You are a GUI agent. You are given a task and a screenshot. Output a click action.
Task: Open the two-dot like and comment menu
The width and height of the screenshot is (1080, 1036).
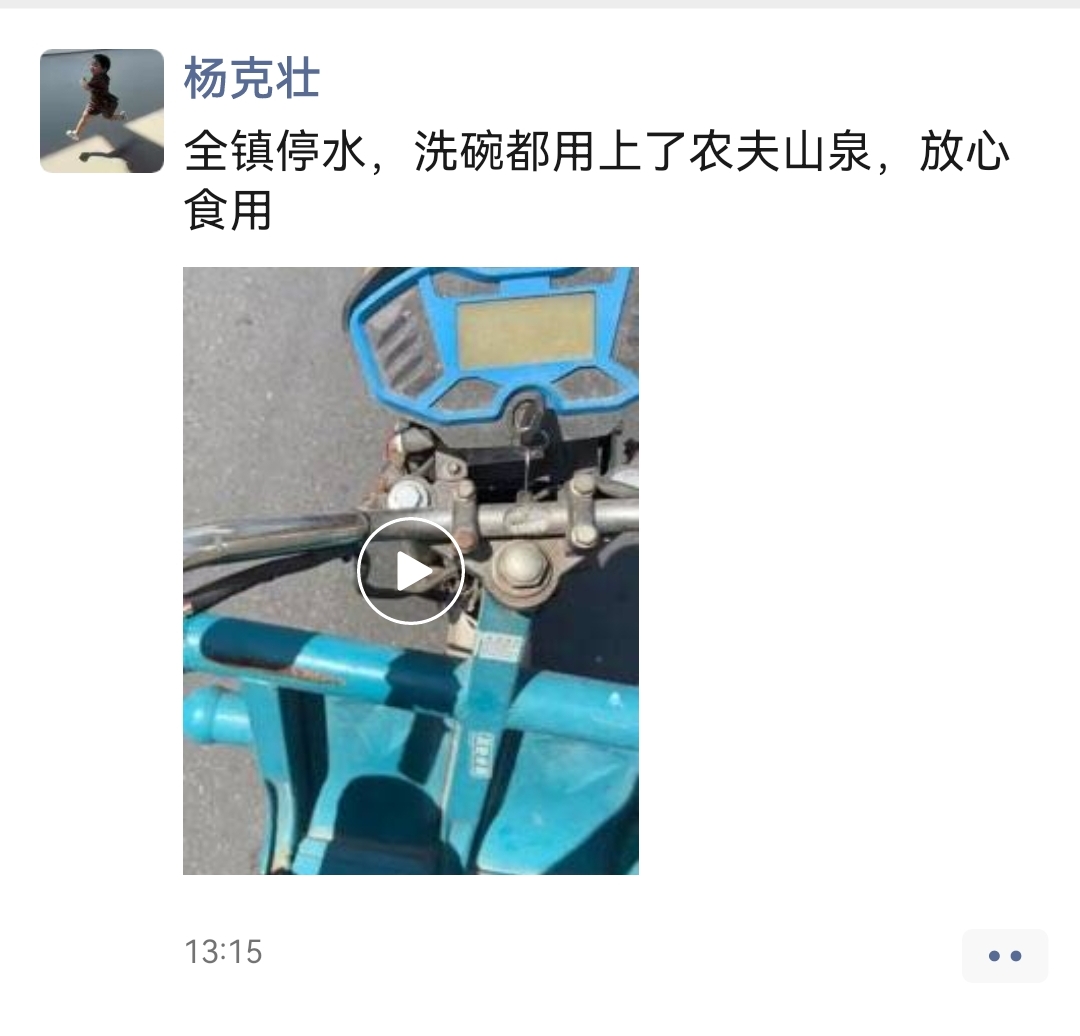click(1004, 956)
